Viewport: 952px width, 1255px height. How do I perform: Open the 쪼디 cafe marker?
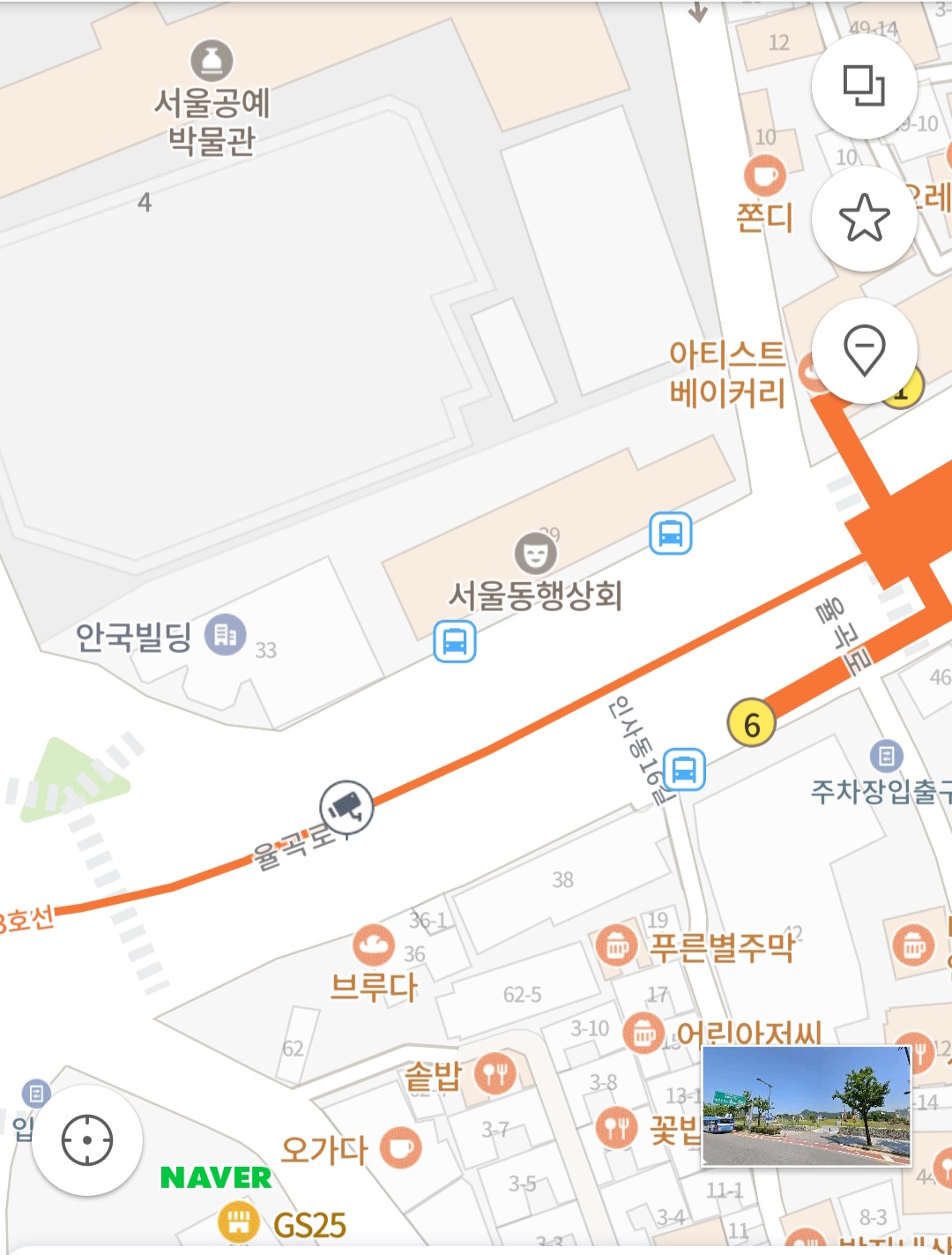point(764,176)
